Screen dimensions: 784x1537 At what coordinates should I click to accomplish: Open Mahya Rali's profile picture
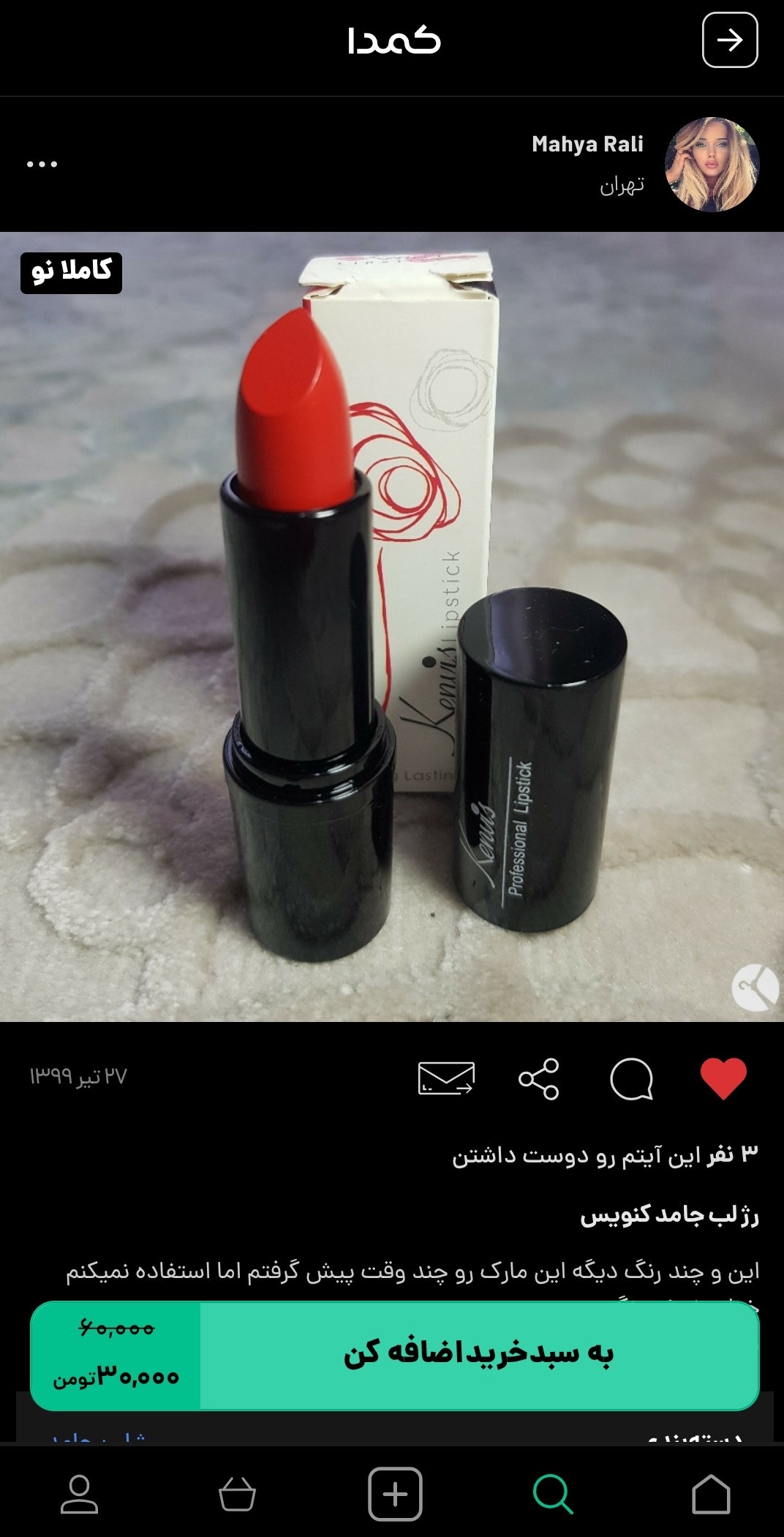711,165
